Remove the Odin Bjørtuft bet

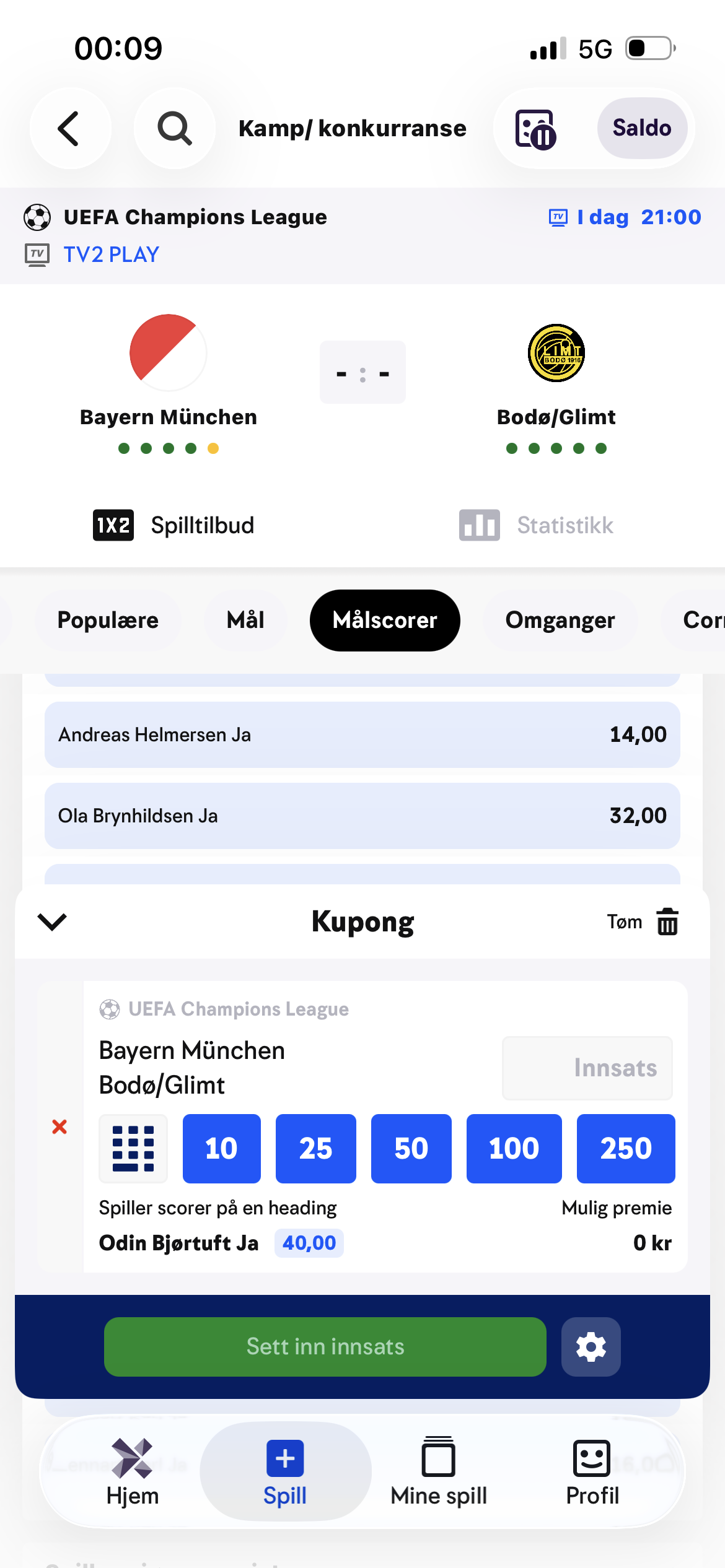pos(59,1126)
